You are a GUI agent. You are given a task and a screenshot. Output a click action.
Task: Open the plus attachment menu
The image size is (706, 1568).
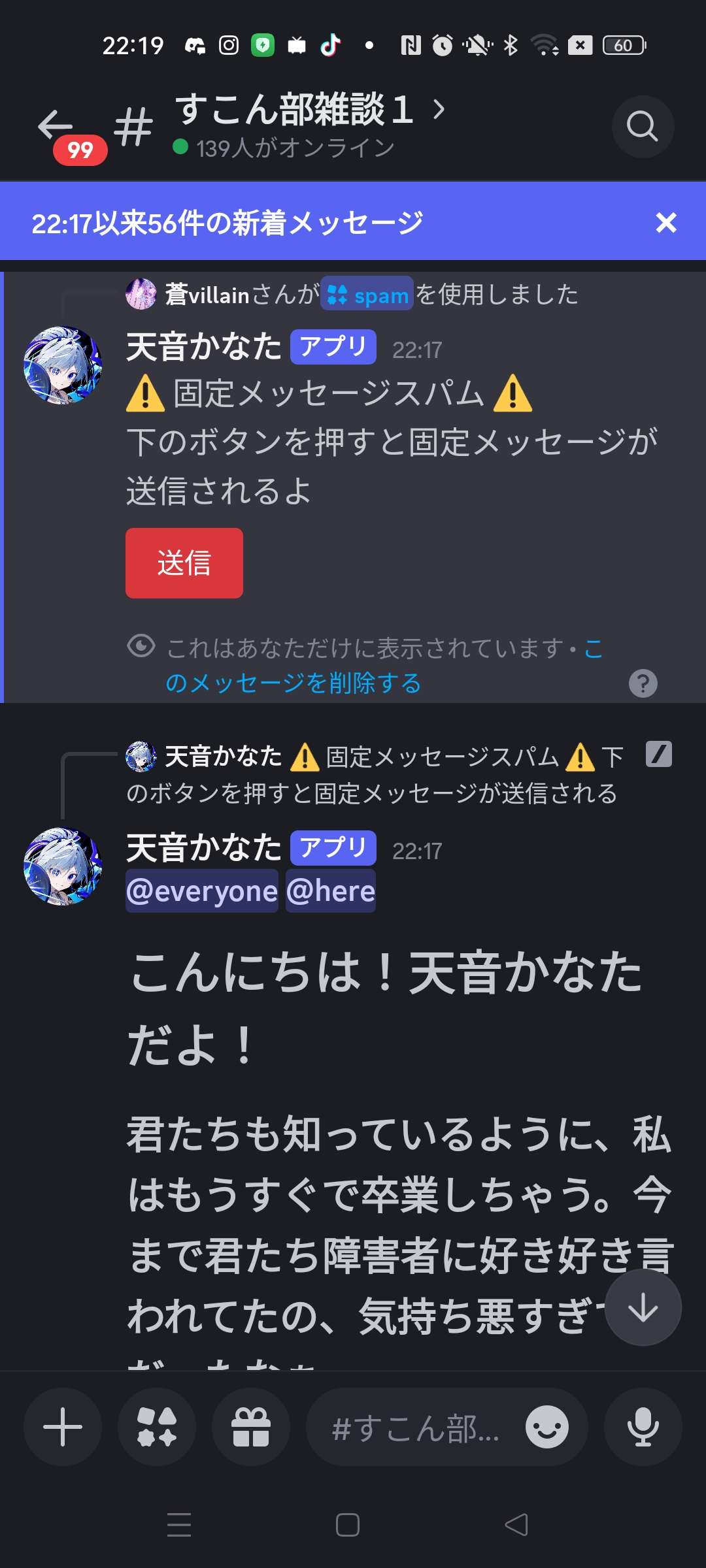pyautogui.click(x=63, y=1427)
